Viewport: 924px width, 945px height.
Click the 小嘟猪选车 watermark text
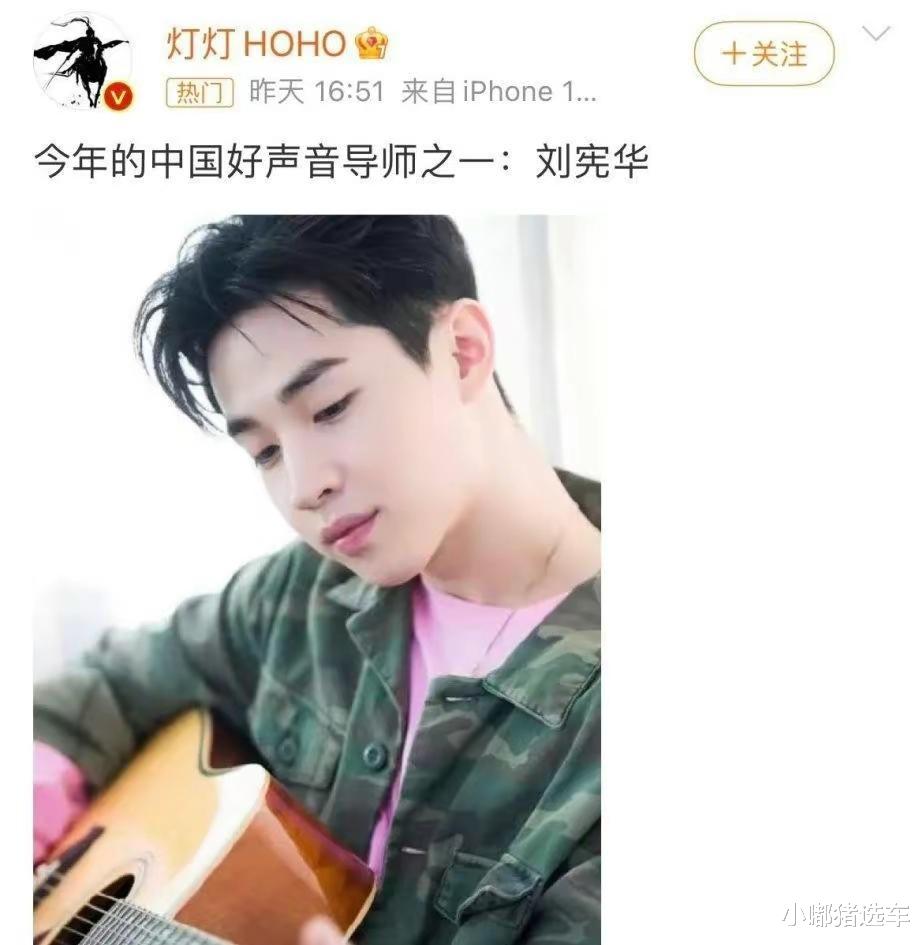[x=845, y=918]
